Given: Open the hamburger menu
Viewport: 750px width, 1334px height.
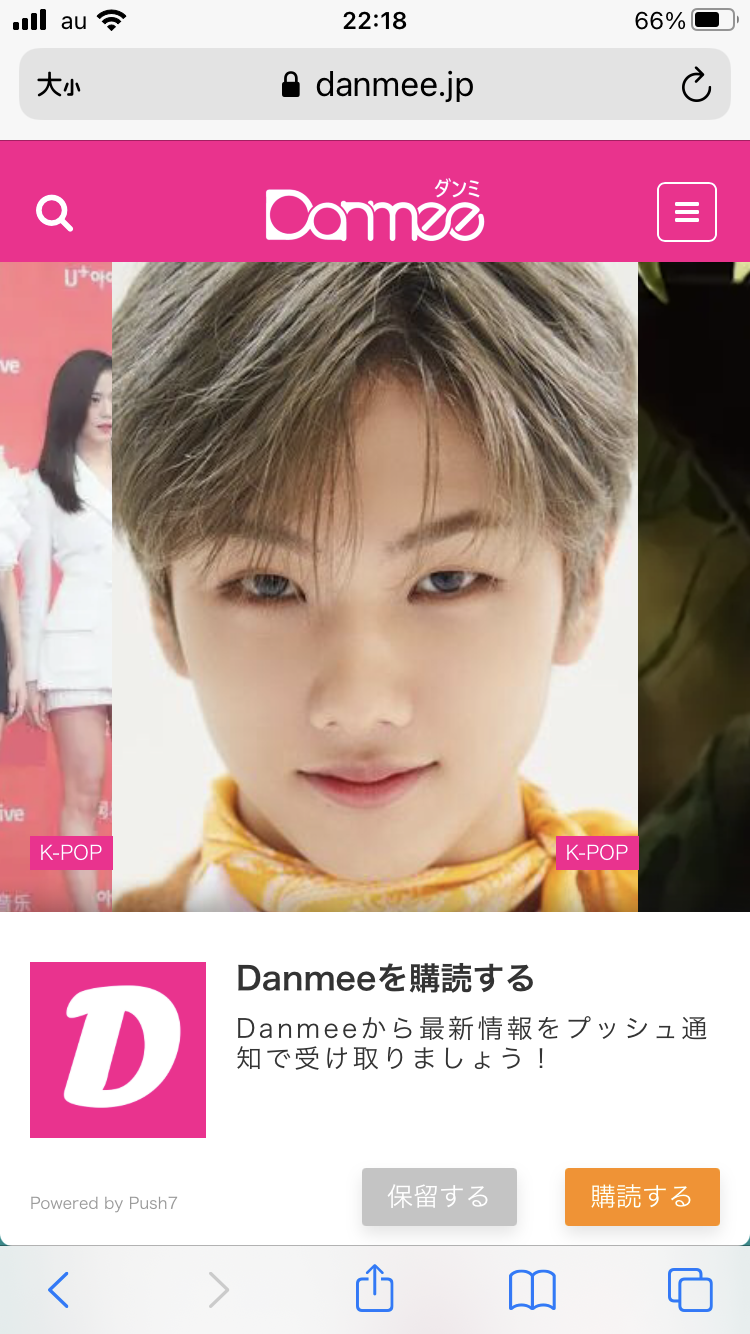Looking at the screenshot, I should [x=686, y=212].
